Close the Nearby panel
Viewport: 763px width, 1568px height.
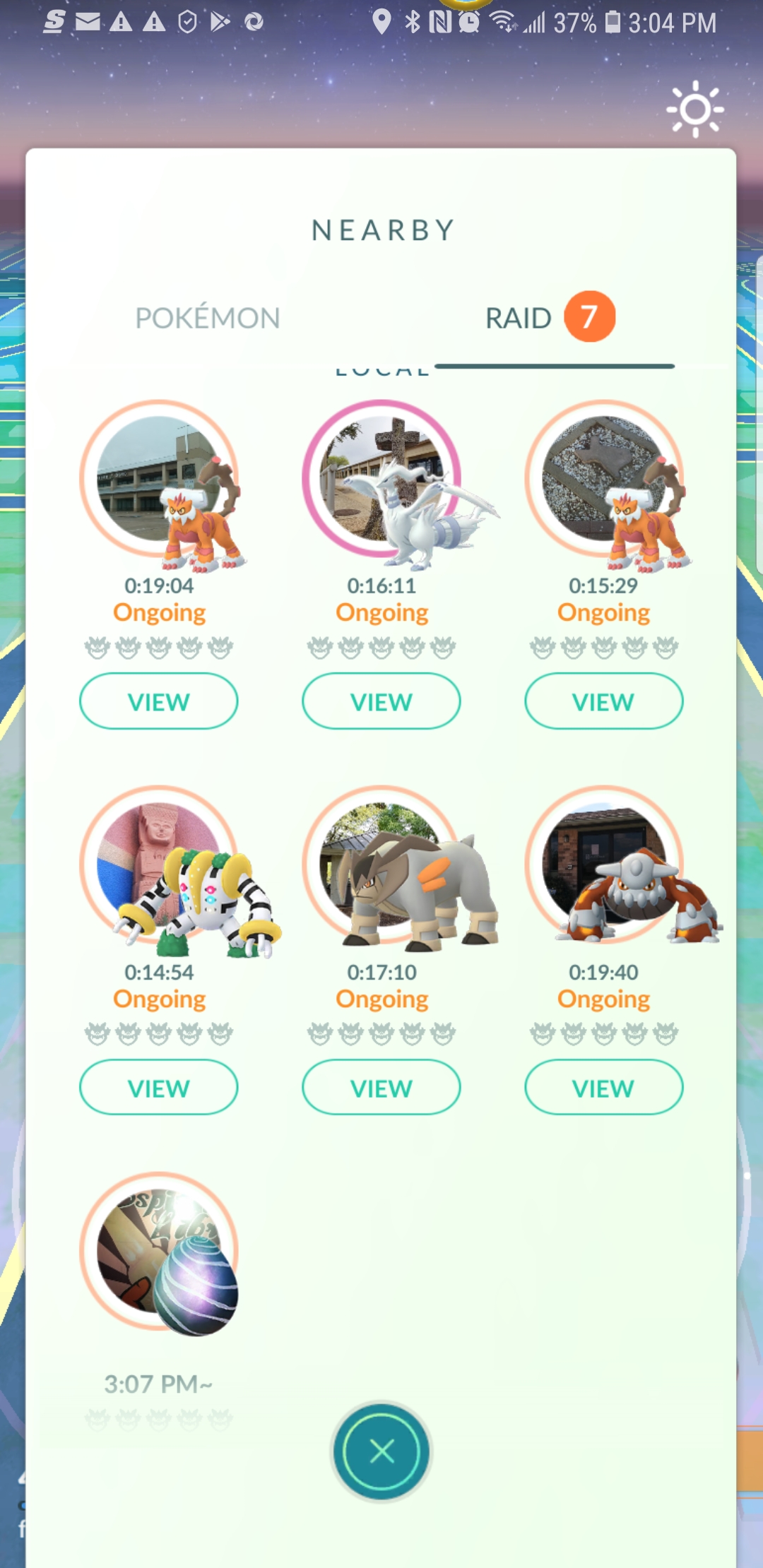(x=381, y=1451)
